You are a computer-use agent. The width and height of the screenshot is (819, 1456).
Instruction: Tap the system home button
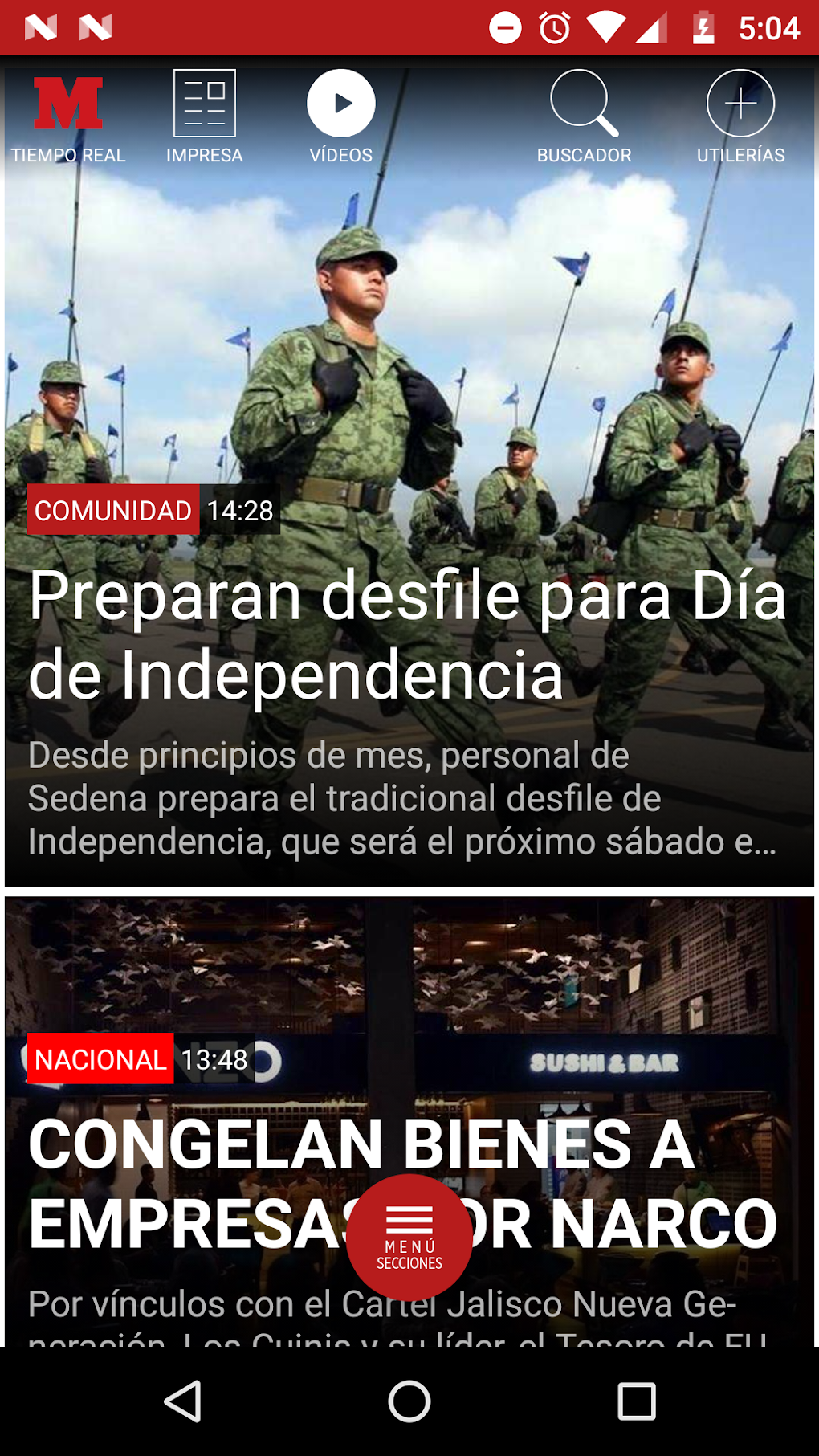click(409, 1401)
